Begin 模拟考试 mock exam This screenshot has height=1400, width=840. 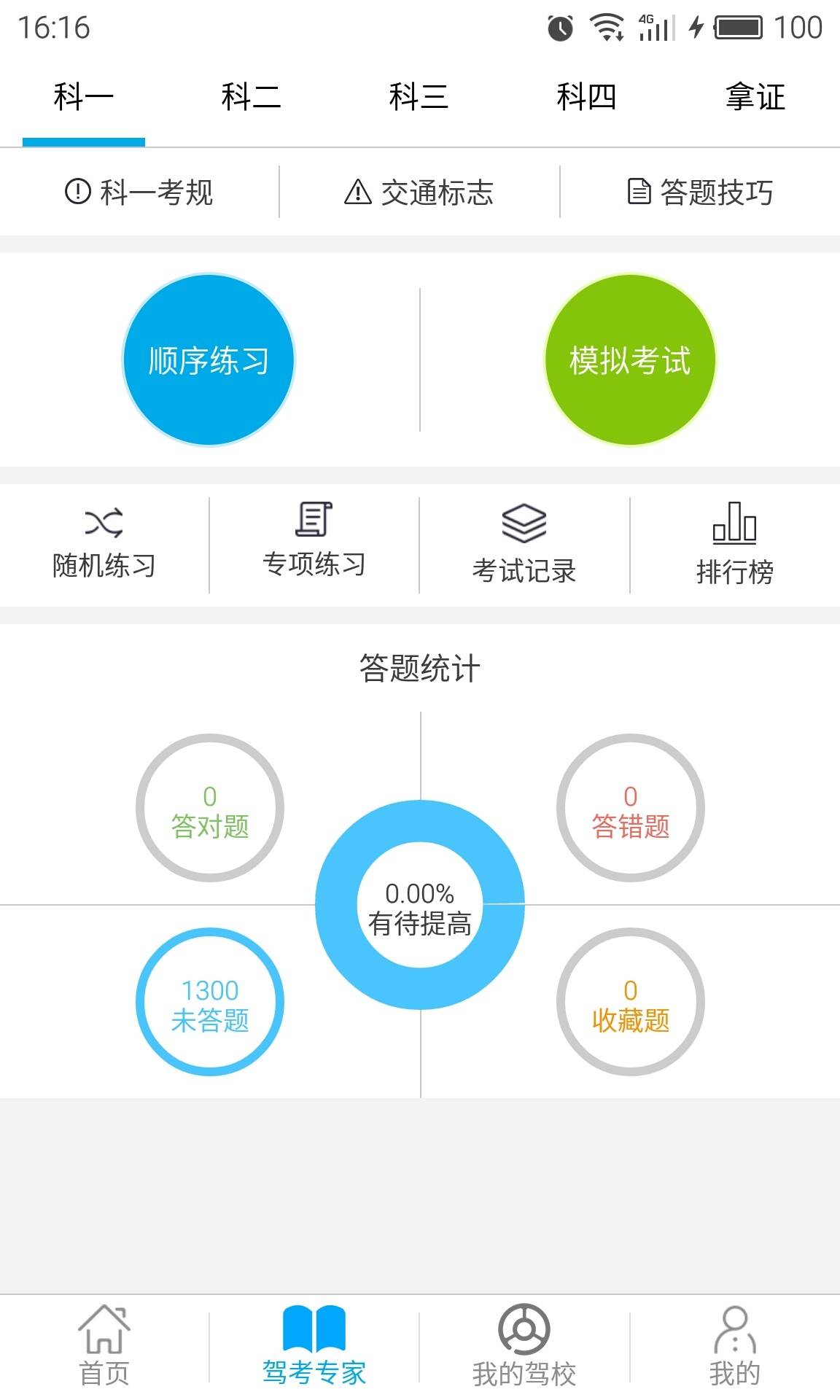coord(629,359)
